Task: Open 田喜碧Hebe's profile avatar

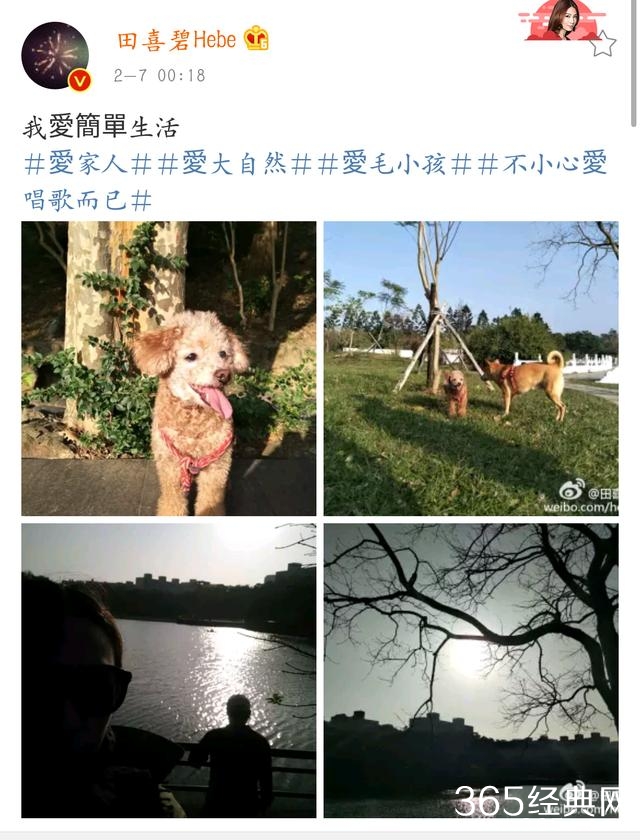Action: coord(55,56)
